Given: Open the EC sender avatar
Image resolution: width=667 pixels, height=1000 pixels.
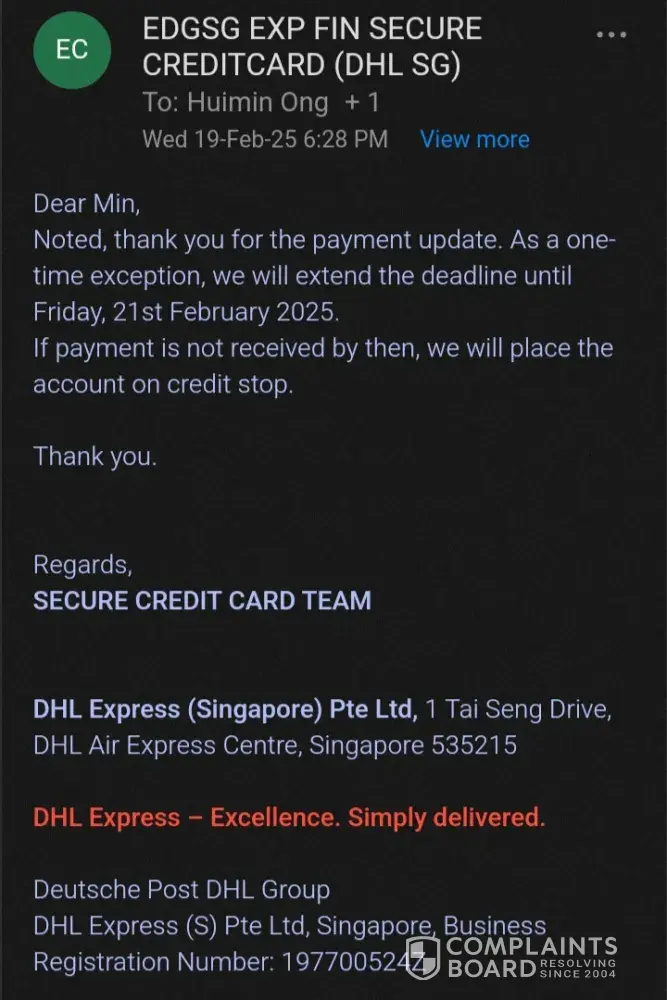Looking at the screenshot, I should coord(72,51).
